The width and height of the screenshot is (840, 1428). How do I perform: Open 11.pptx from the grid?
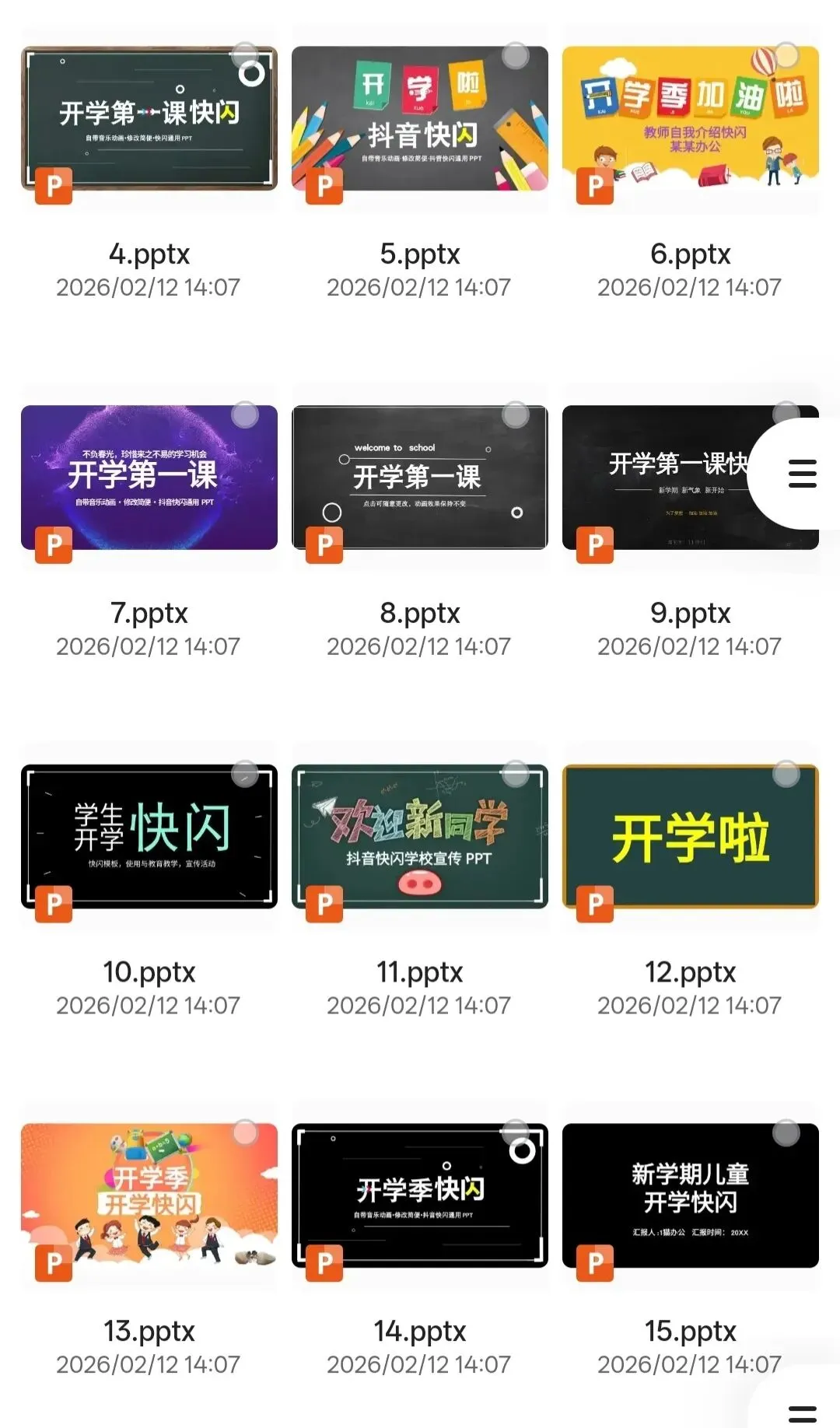point(419,837)
